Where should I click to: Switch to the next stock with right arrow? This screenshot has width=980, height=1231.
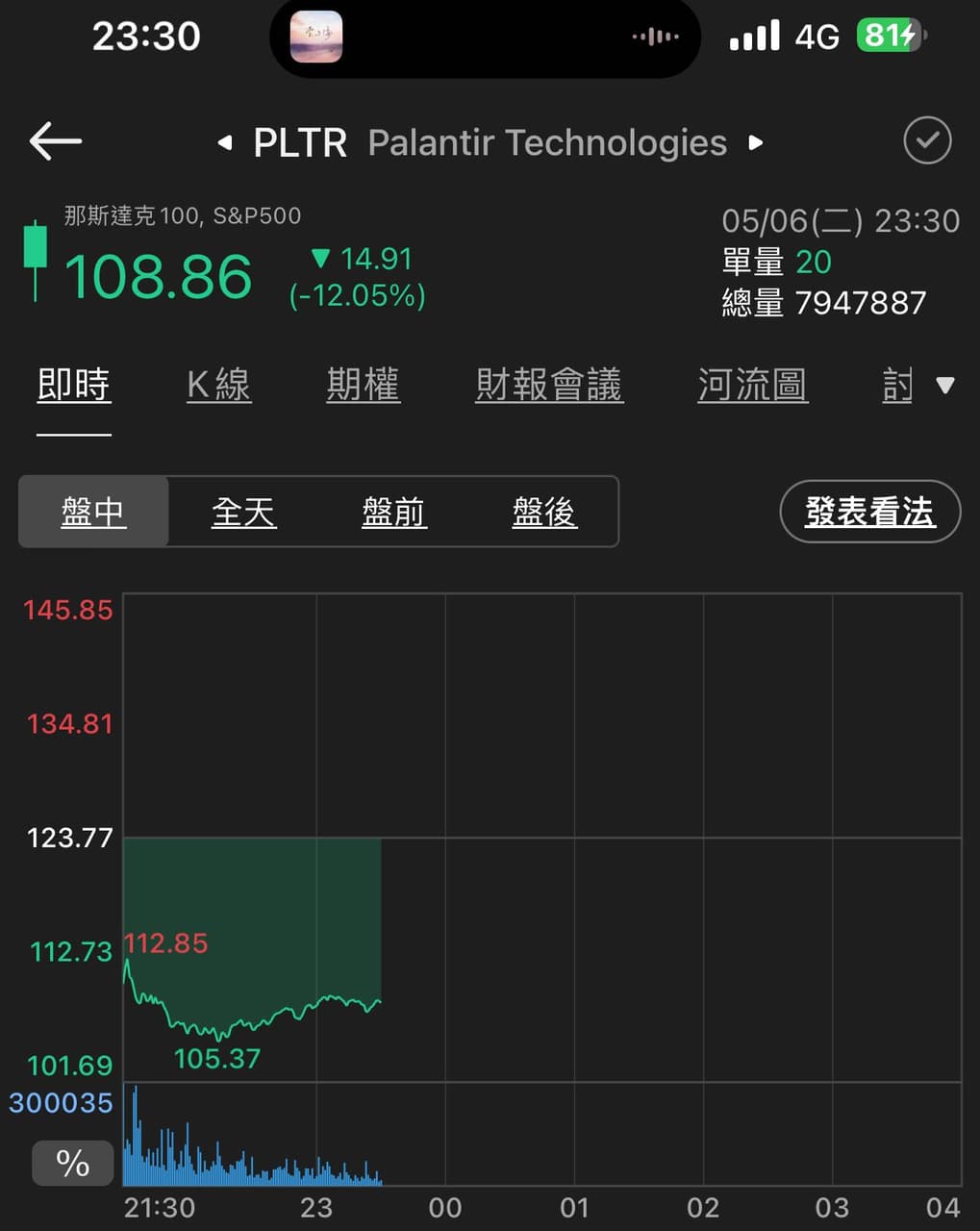(756, 142)
